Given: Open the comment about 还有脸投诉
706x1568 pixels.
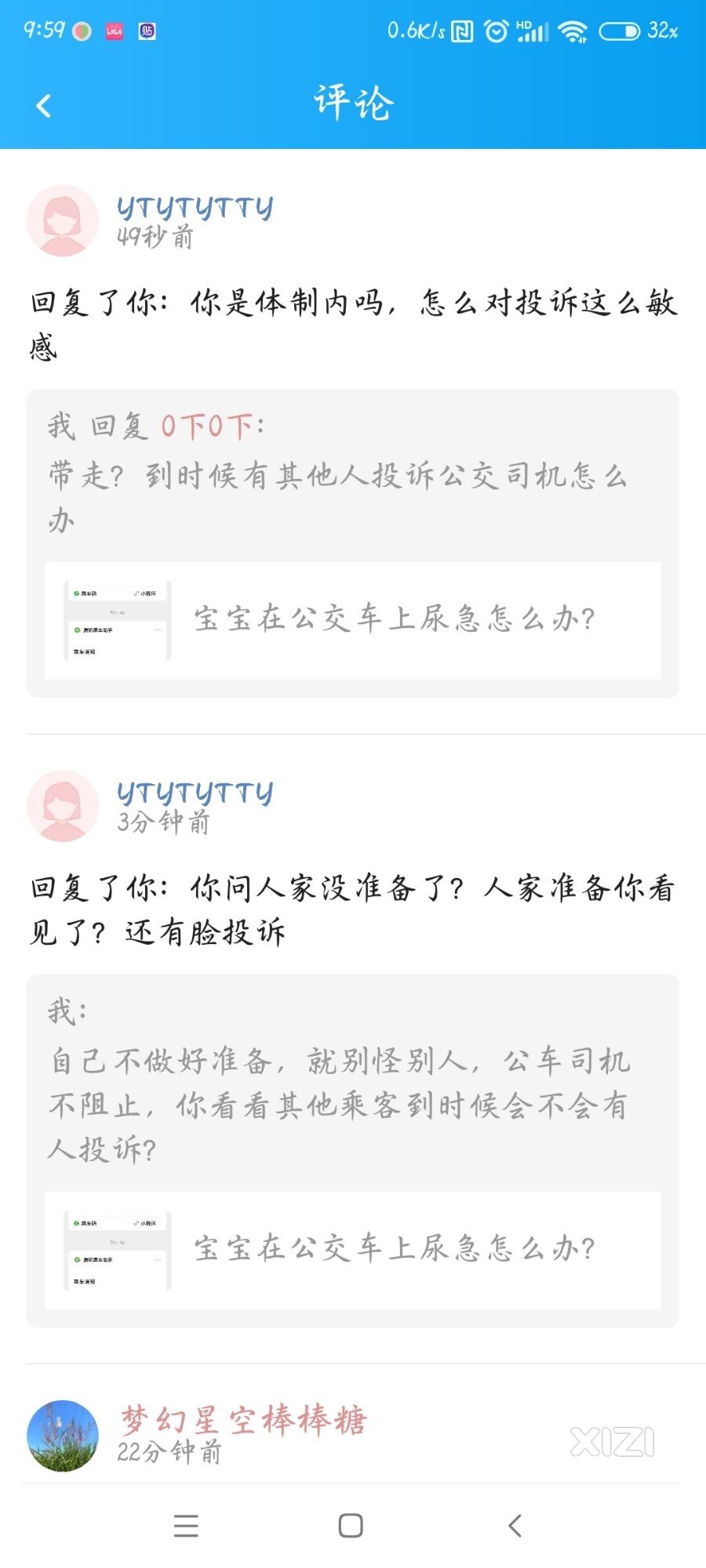Looking at the screenshot, I should (x=353, y=909).
